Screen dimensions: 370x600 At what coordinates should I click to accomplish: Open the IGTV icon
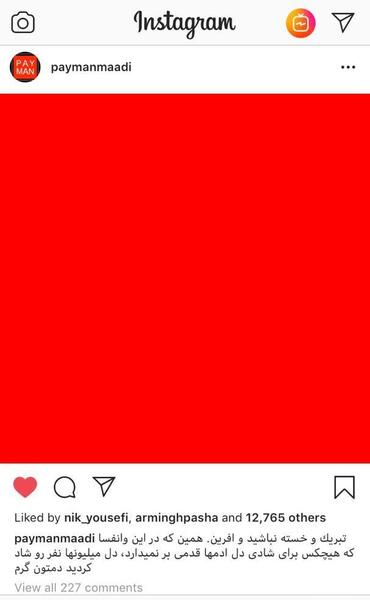pyautogui.click(x=301, y=23)
